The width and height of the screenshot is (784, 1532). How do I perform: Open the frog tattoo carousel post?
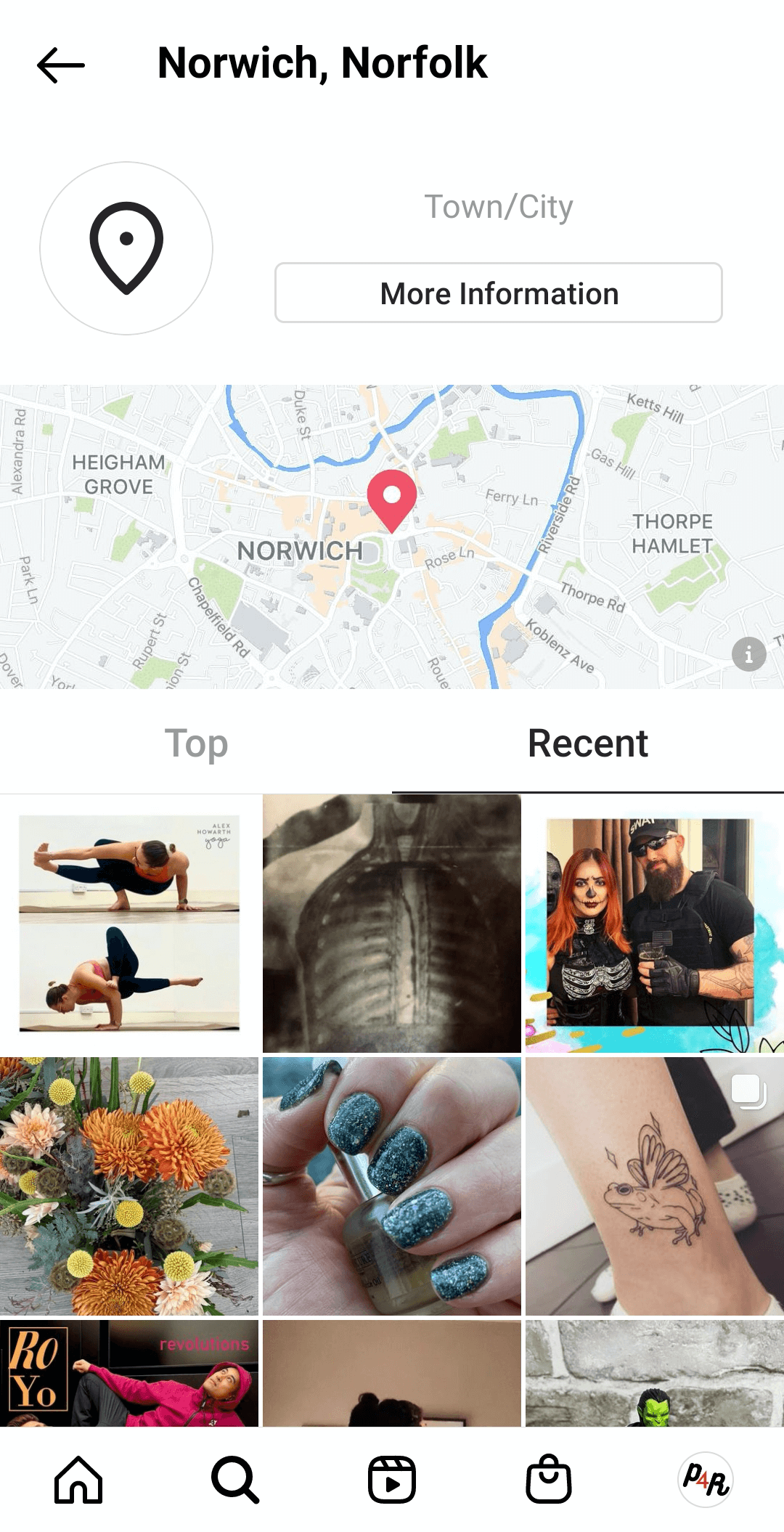(654, 1186)
